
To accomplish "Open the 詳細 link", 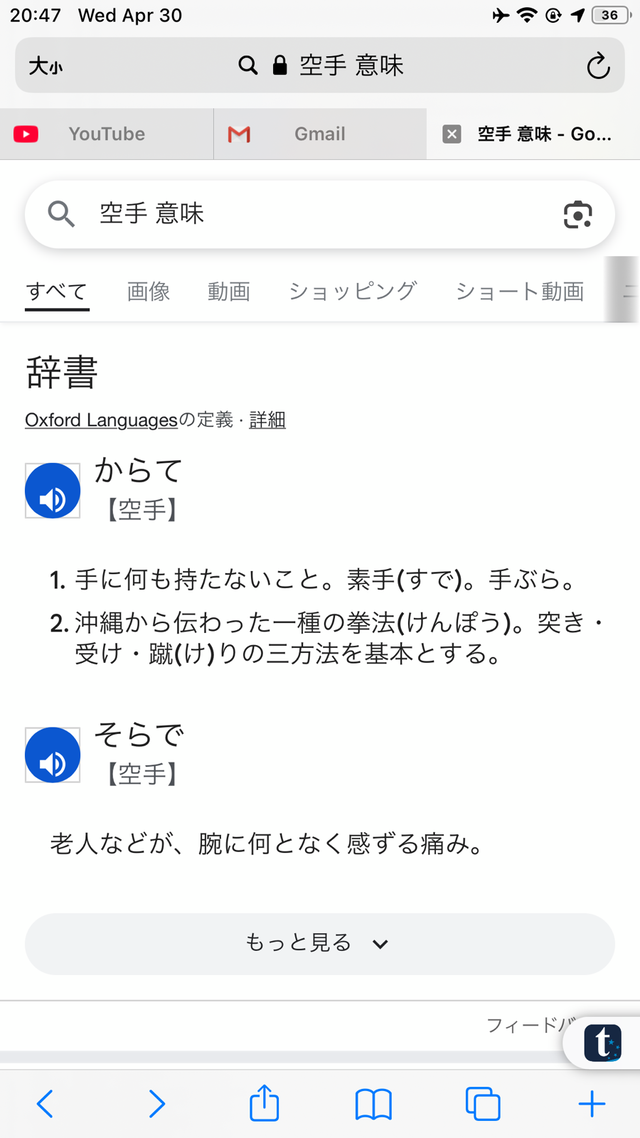I will pyautogui.click(x=267, y=420).
